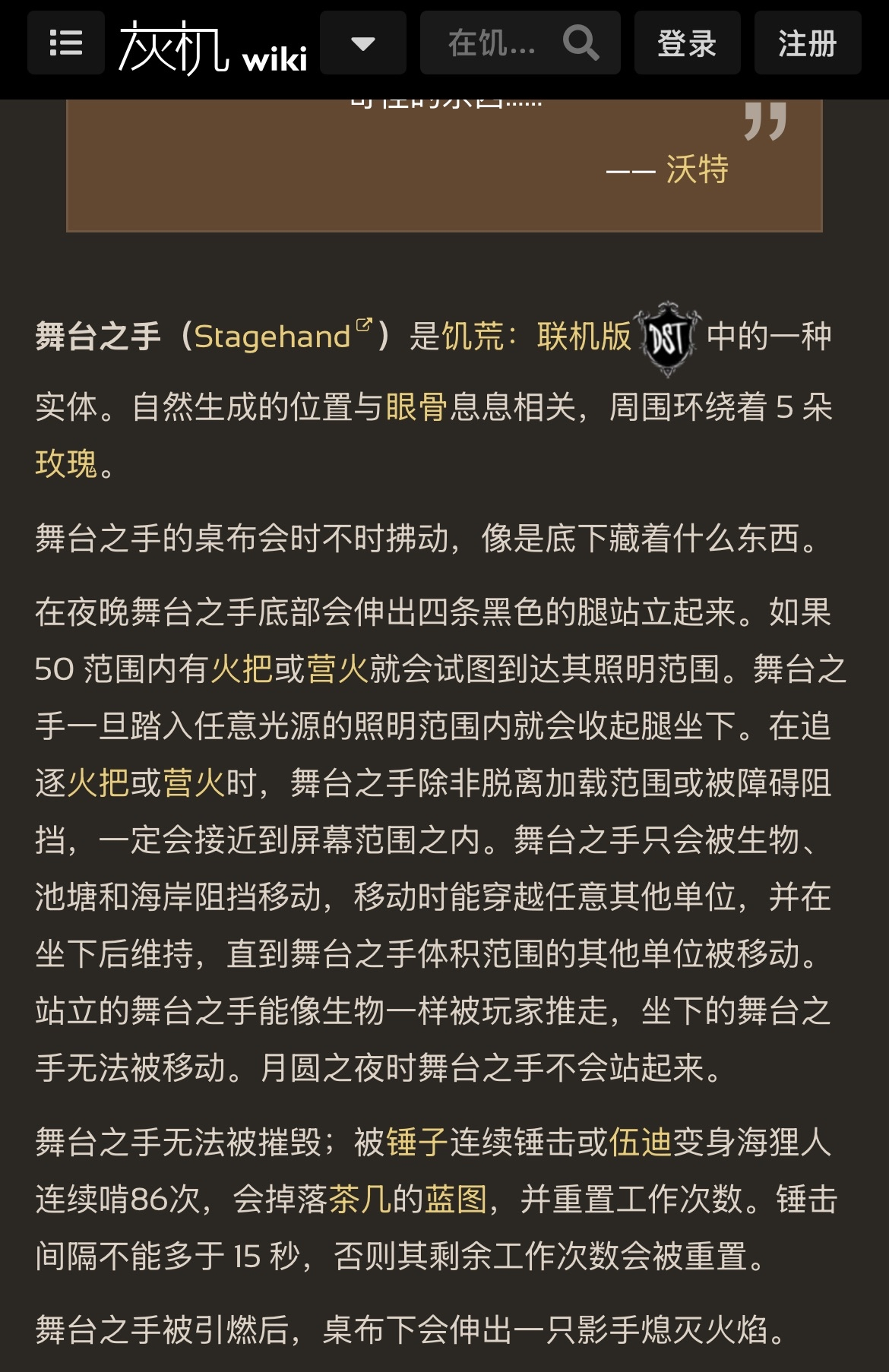This screenshot has width=889, height=1372.
Task: Open the 玫瑰 page link
Action: (x=66, y=463)
